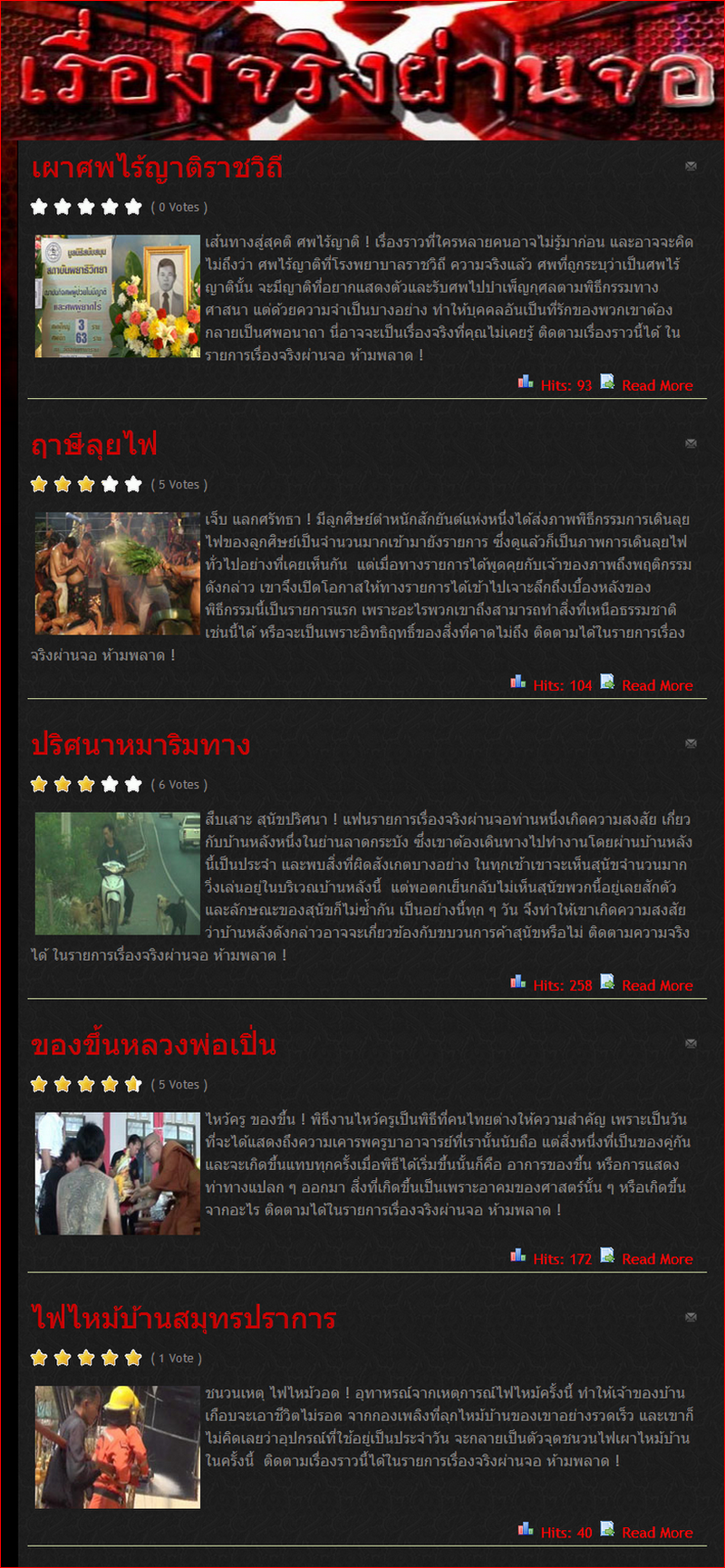
Task: Rate ฤาษีลุยไฟ five stars
Action: pos(133,484)
